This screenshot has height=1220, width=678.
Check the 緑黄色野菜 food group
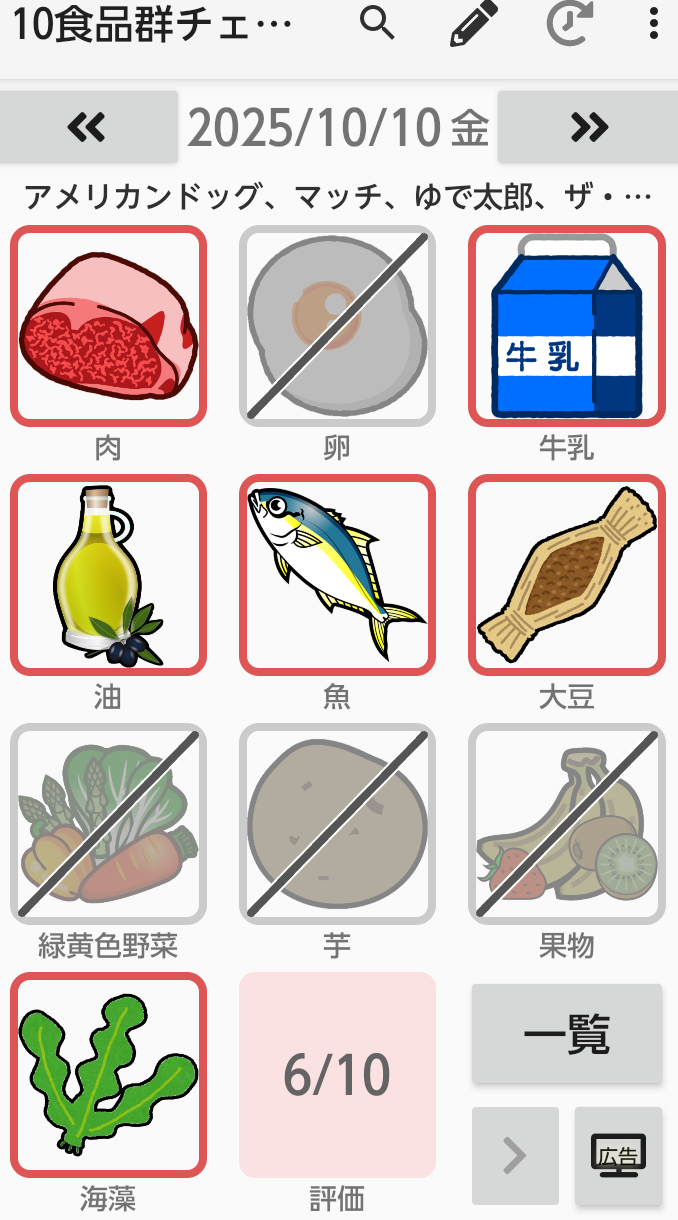(x=108, y=823)
